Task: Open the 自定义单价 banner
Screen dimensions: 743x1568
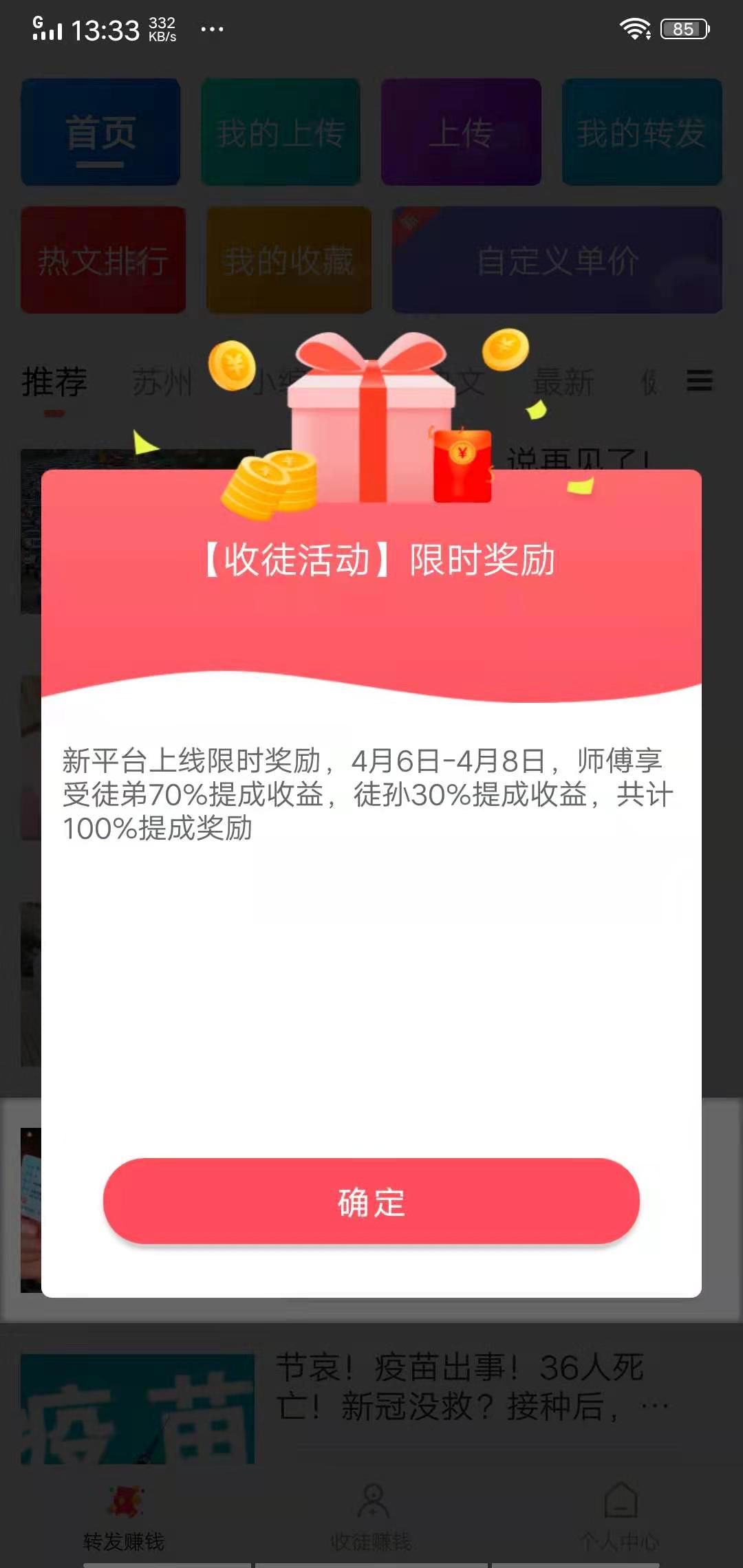Action: pos(559,260)
